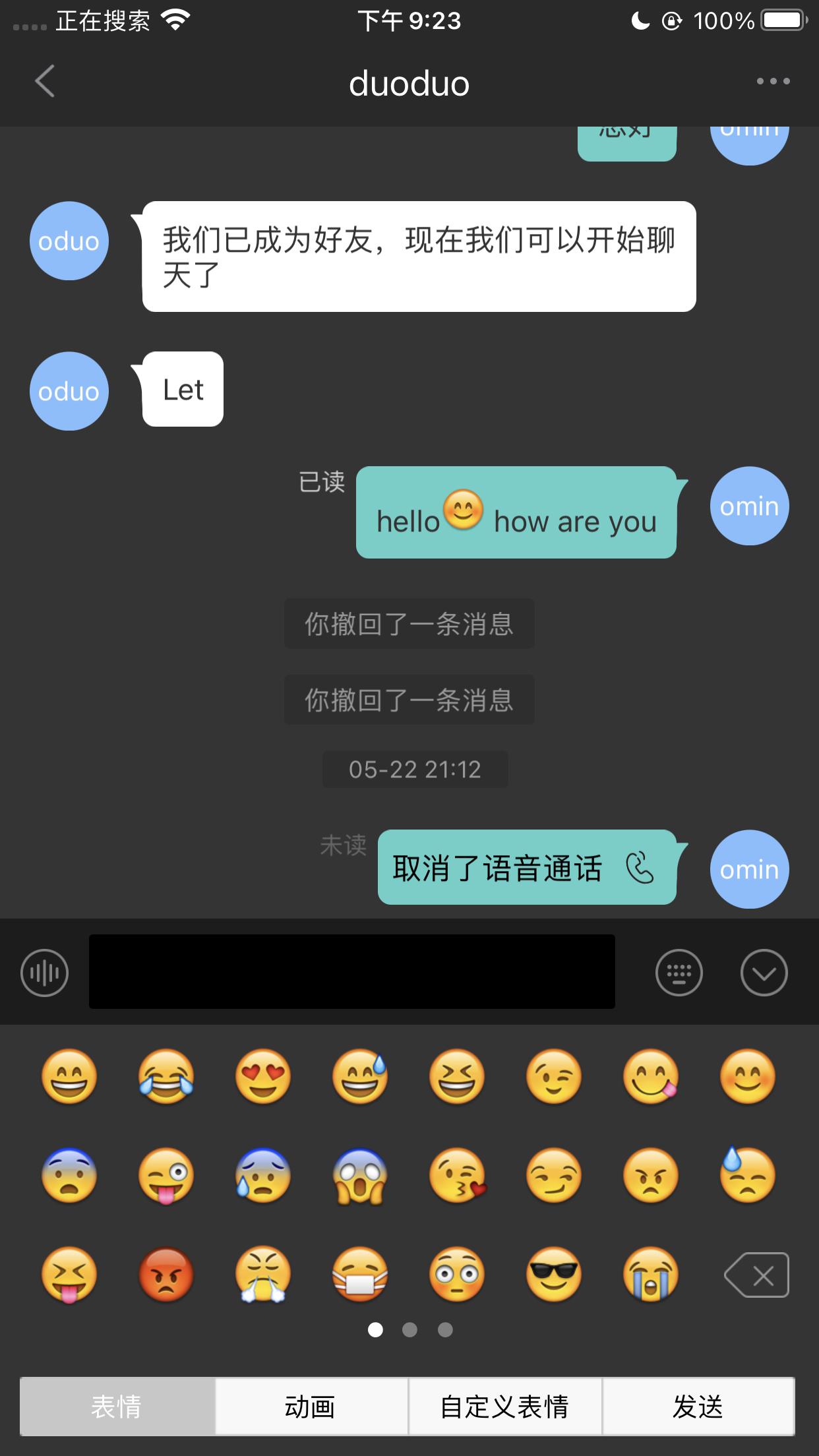819x1456 pixels.
Task: Insert the screaming face emoji
Action: pyautogui.click(x=360, y=1176)
